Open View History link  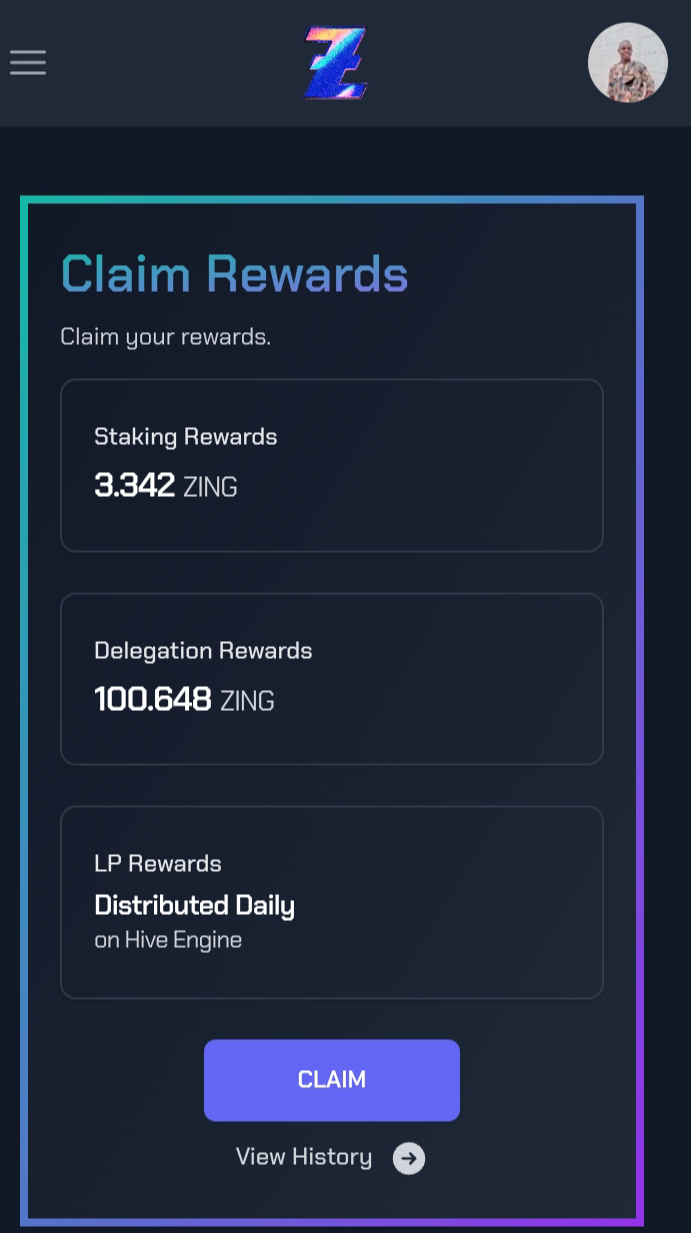[x=330, y=1157]
